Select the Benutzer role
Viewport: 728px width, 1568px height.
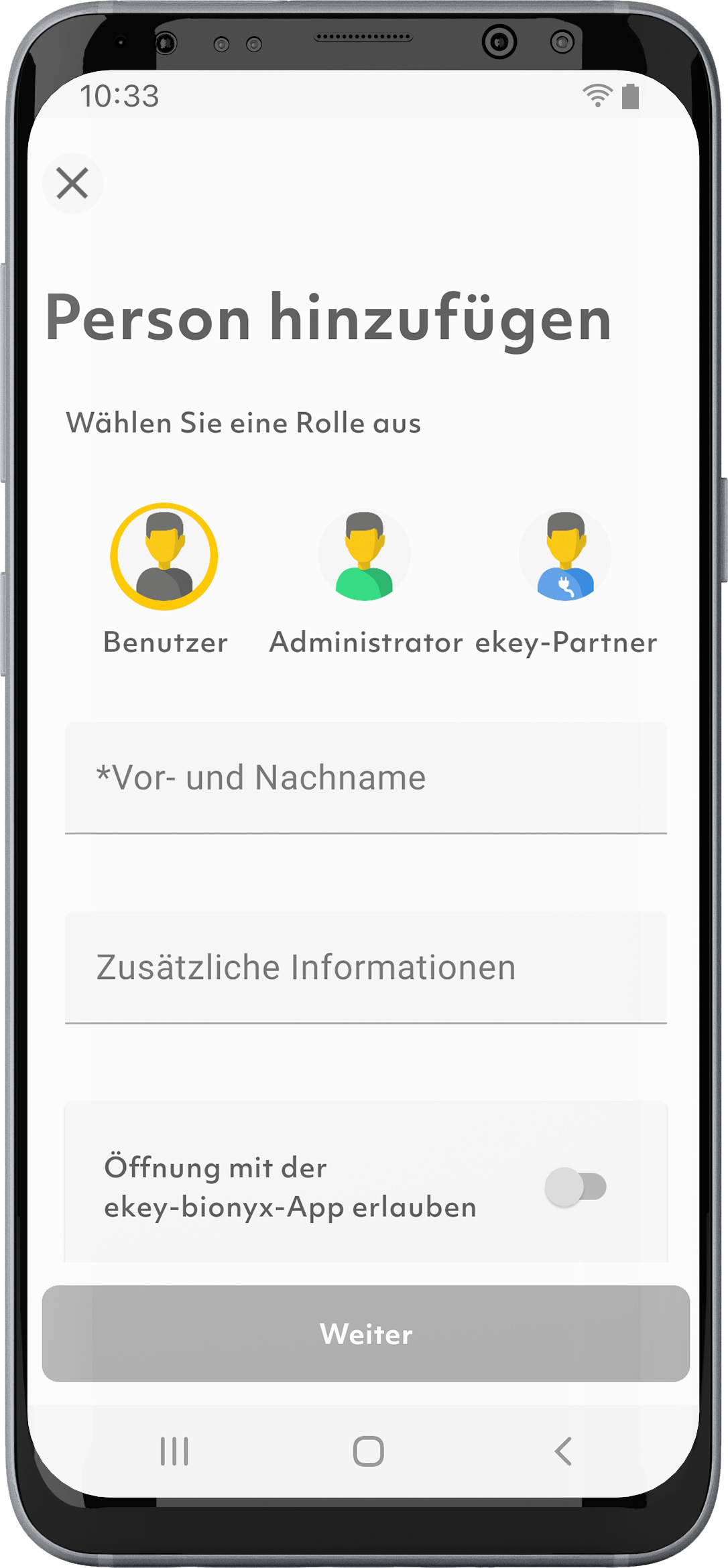[164, 556]
